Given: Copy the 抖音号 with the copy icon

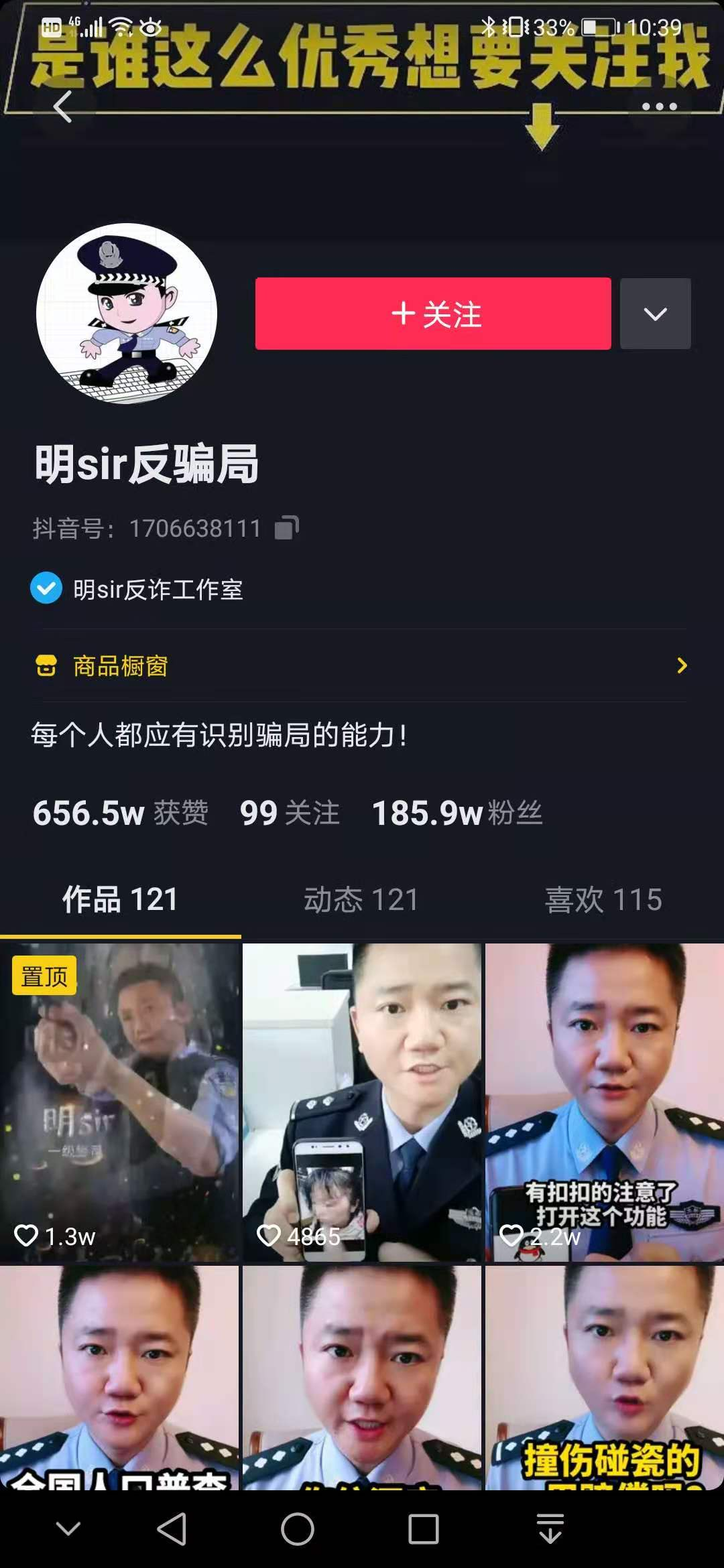Looking at the screenshot, I should [x=287, y=528].
